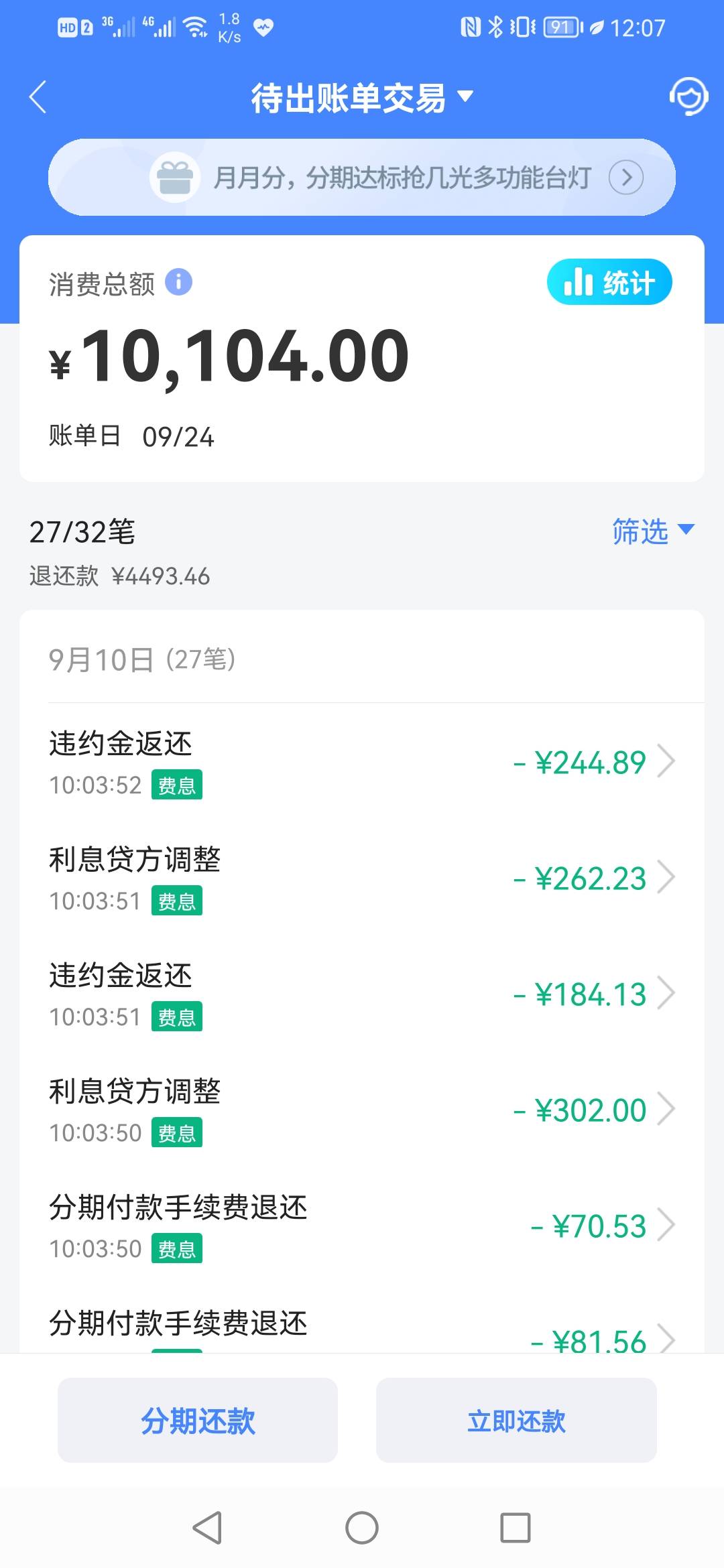
Task: Open the customer service headset icon
Action: pos(688,96)
